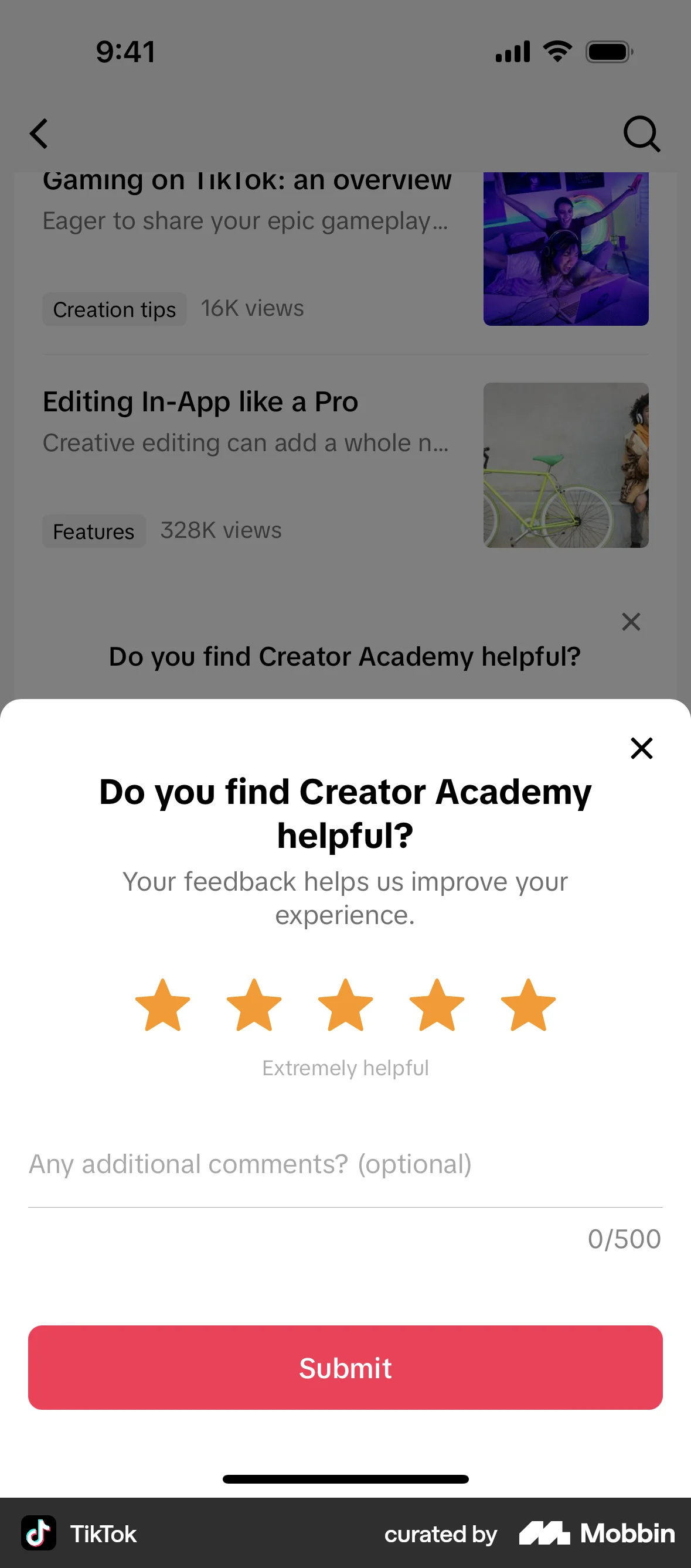Open the Gaming on TikTok article

pyautogui.click(x=246, y=179)
